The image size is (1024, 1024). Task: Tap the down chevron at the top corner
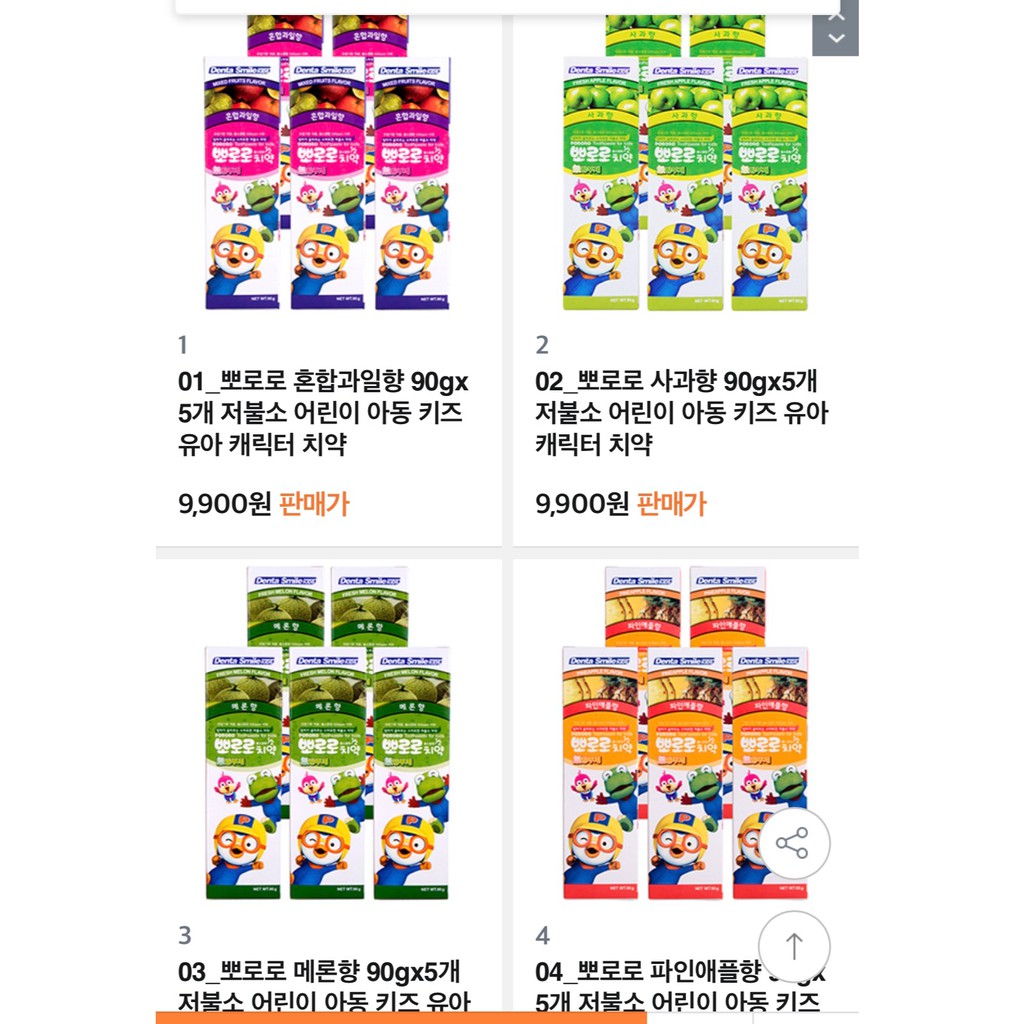(x=836, y=39)
